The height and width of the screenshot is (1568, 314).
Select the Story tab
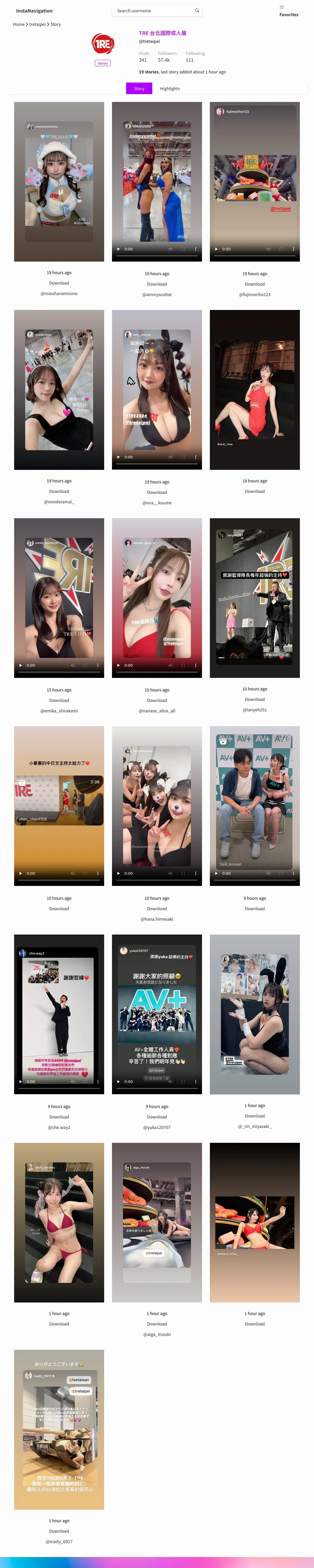click(x=139, y=89)
